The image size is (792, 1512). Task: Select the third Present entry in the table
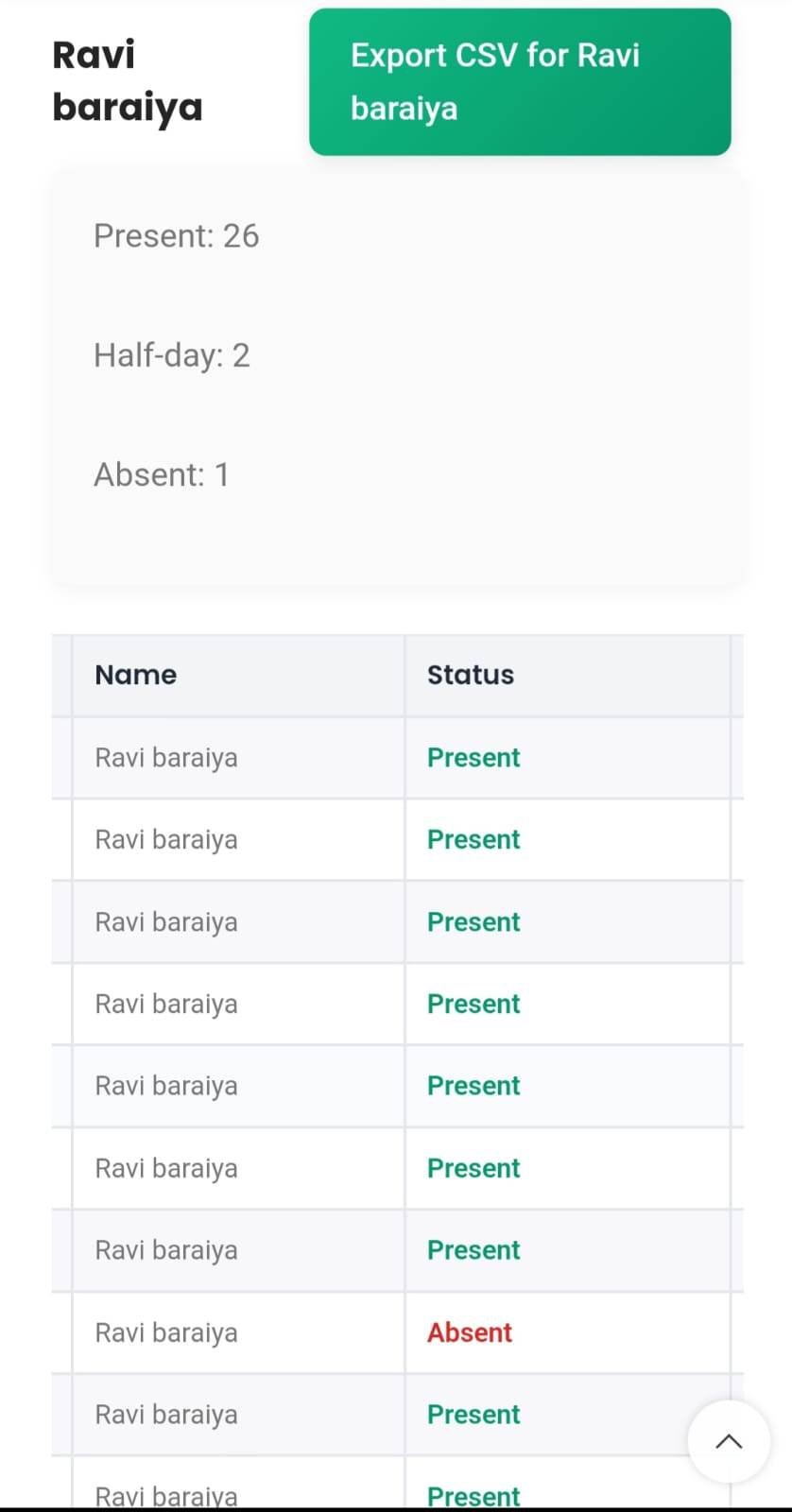click(473, 921)
